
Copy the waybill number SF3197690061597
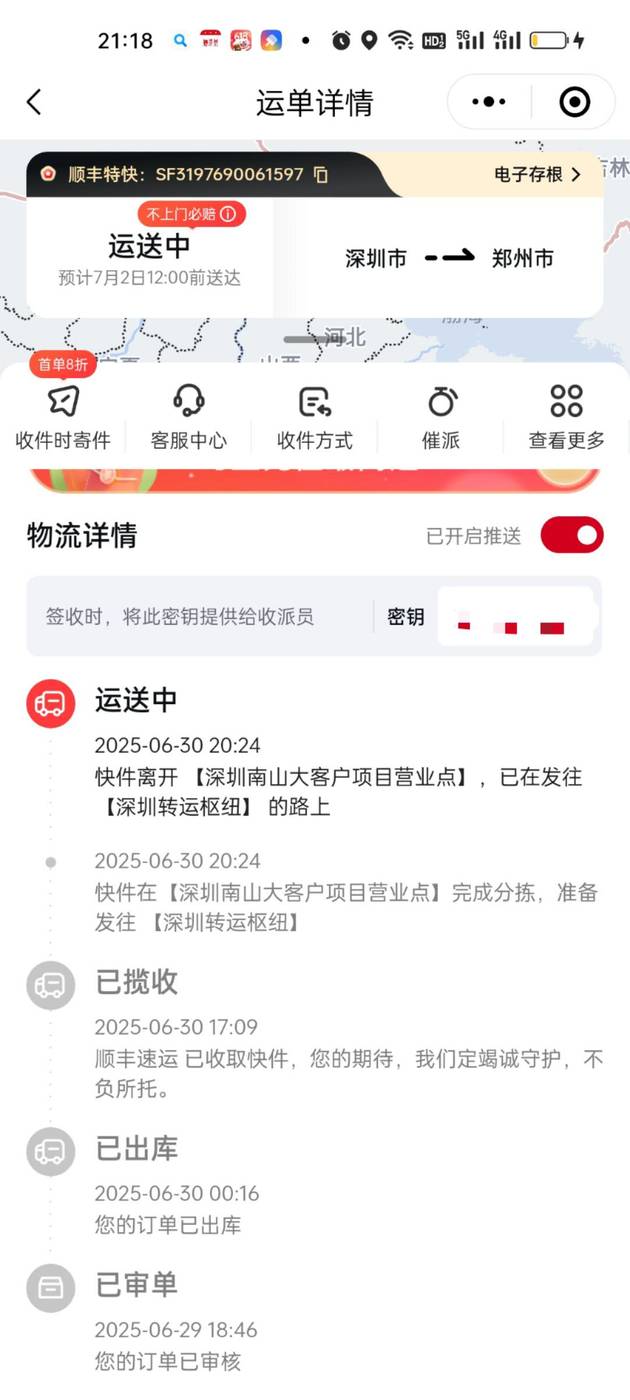click(x=321, y=175)
